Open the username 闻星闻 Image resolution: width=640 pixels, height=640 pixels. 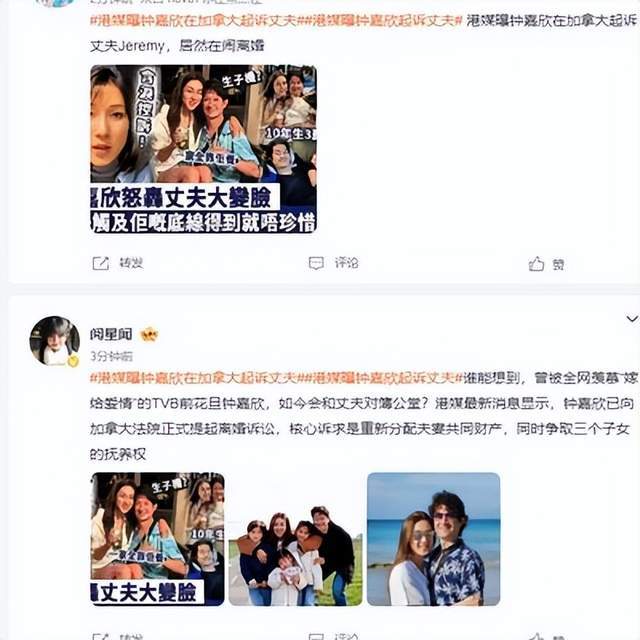110,334
